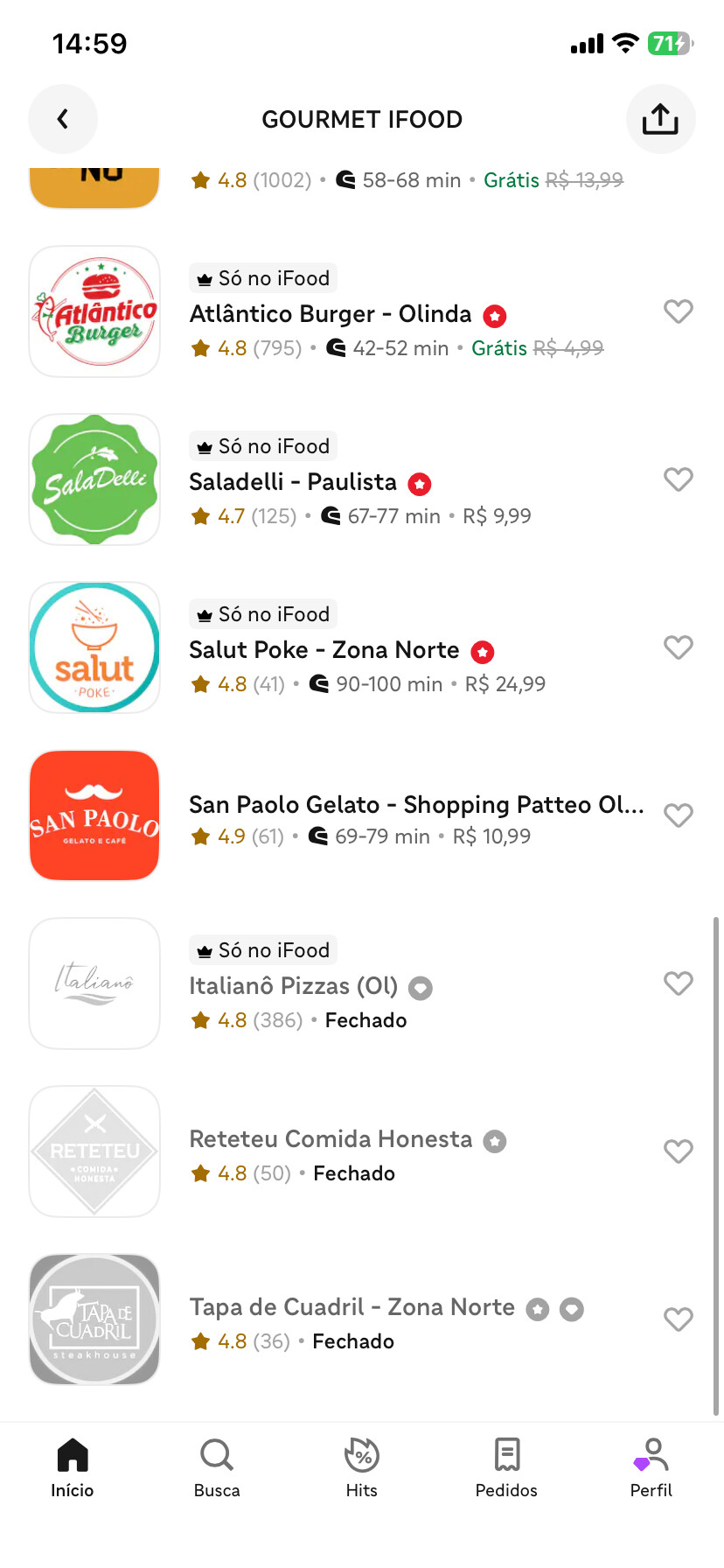Tap the heart for San Paolo Gelato

pyautogui.click(x=679, y=815)
